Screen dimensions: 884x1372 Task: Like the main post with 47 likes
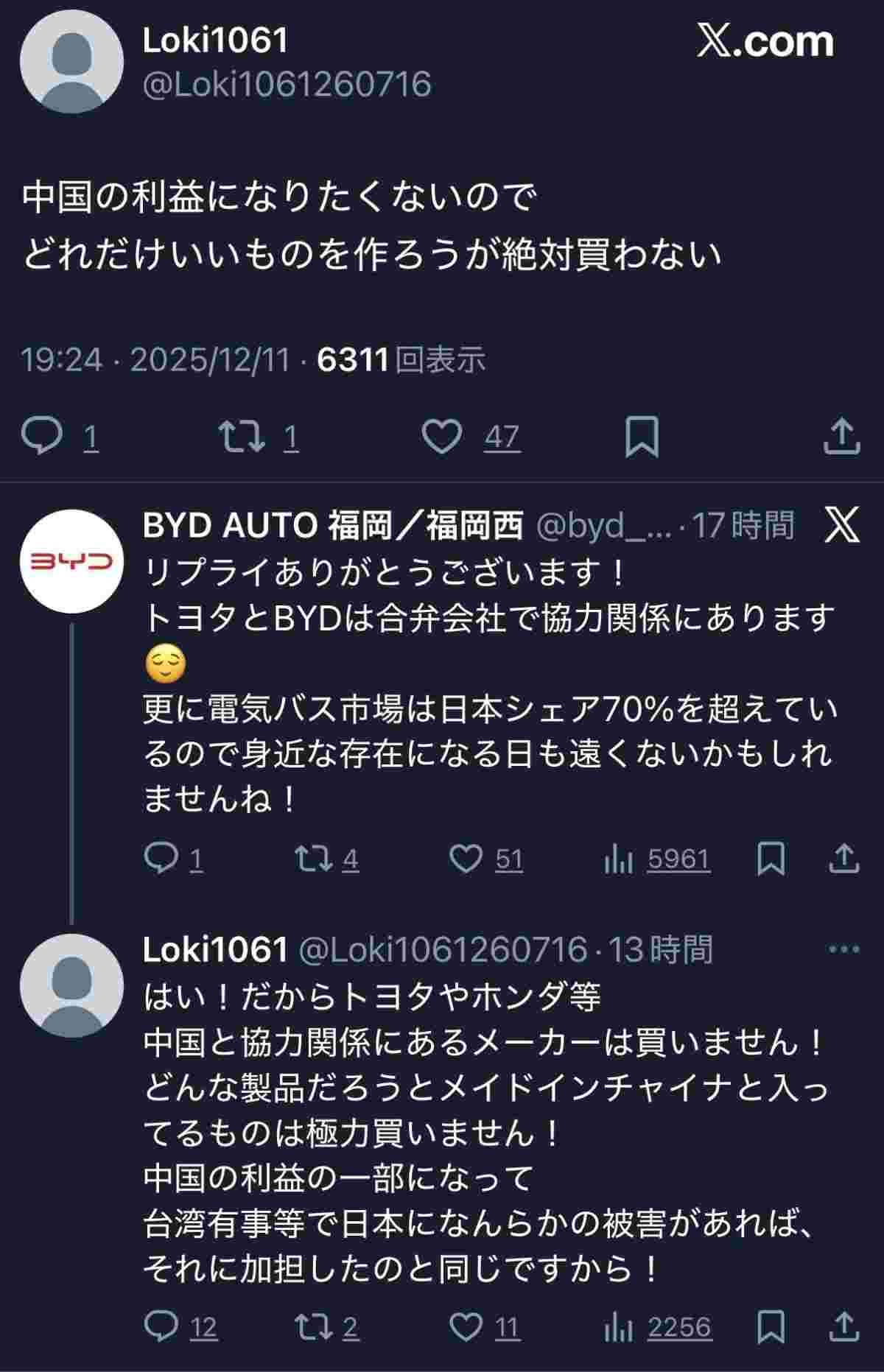pos(441,436)
